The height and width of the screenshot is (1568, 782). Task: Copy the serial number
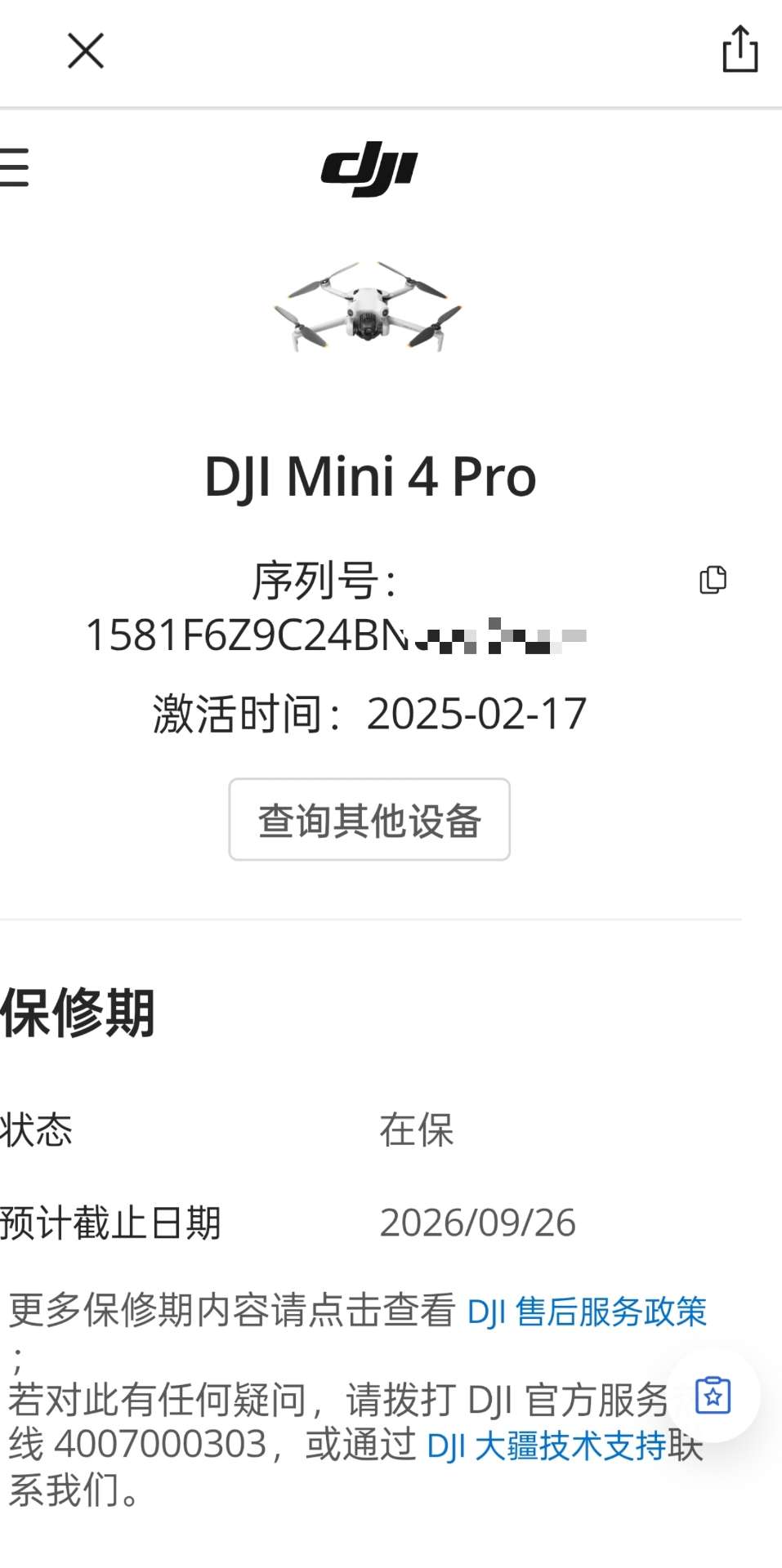(713, 579)
